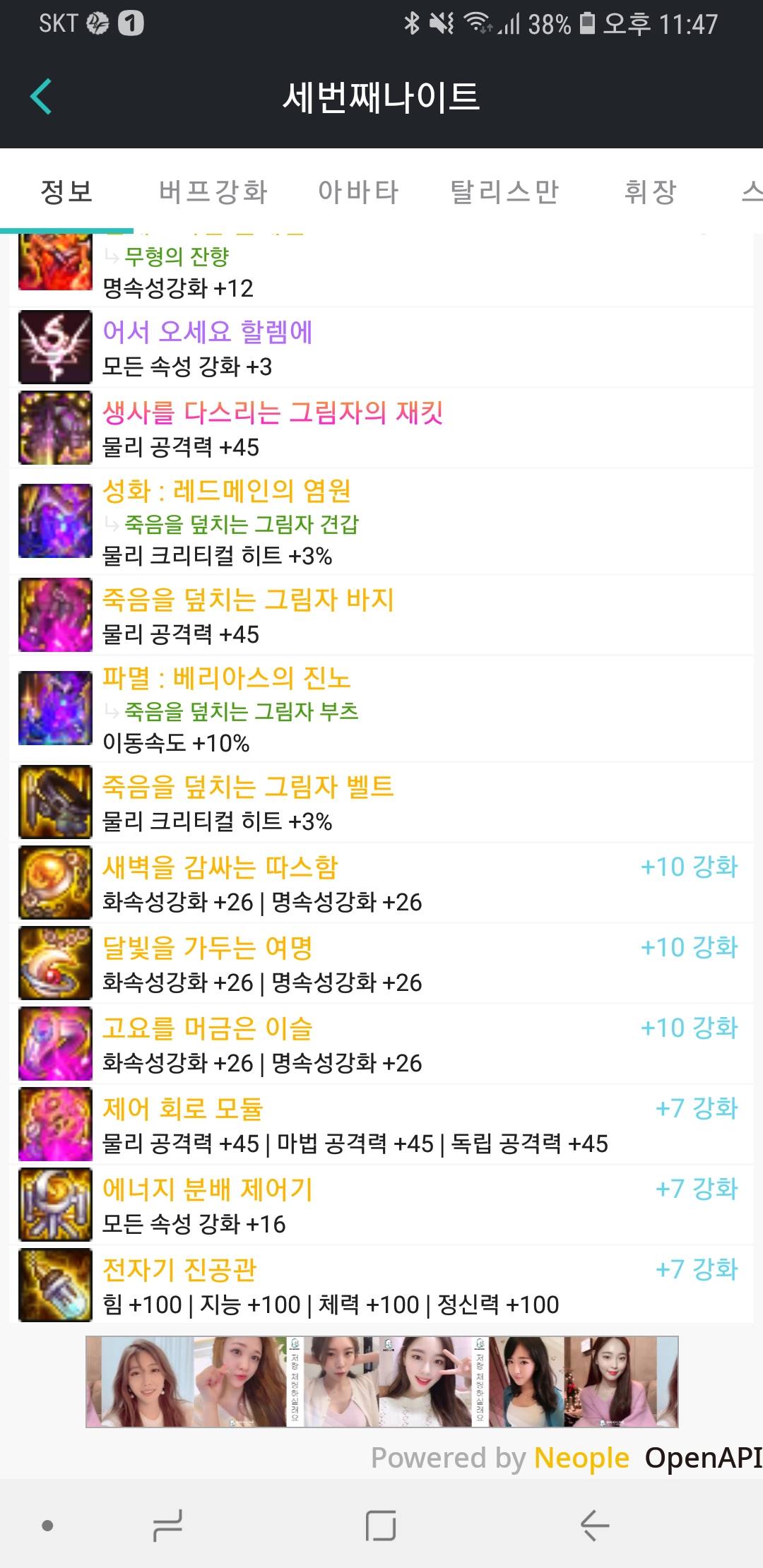Viewport: 763px width, 1568px height.
Task: Open the 탈리스만 tab
Action: tap(504, 191)
